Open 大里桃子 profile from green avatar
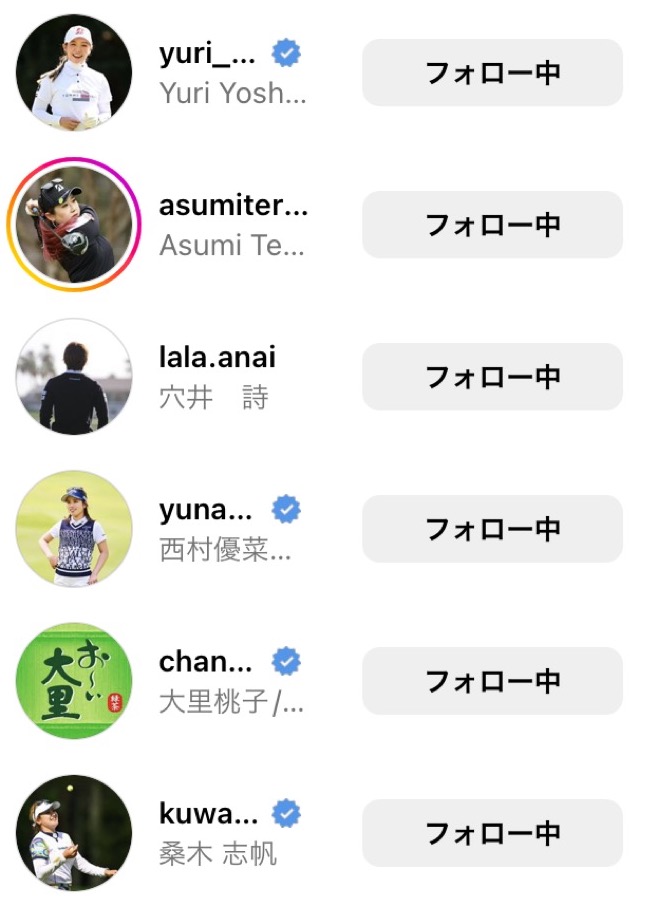The width and height of the screenshot is (648, 919). pos(74,681)
